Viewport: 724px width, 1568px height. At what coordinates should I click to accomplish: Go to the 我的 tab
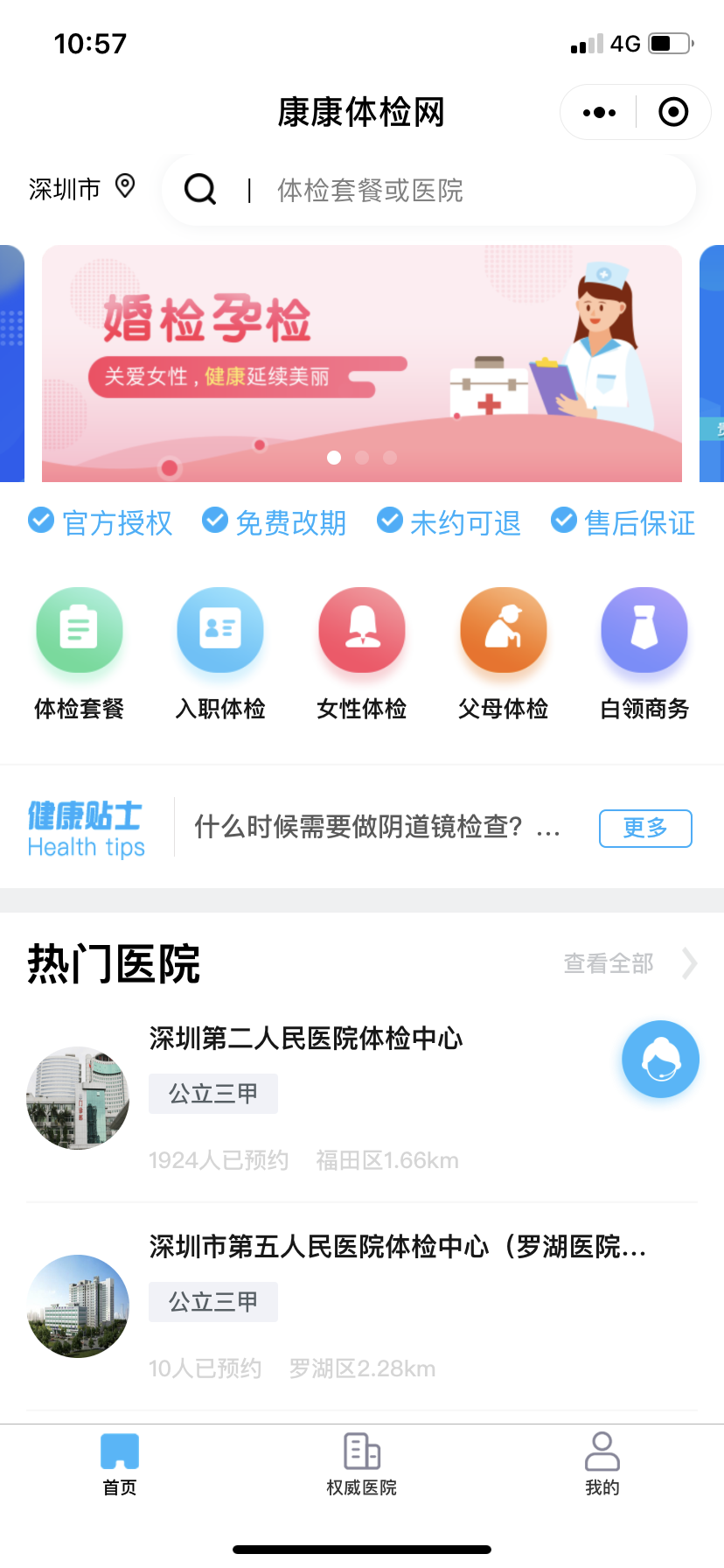(602, 1463)
